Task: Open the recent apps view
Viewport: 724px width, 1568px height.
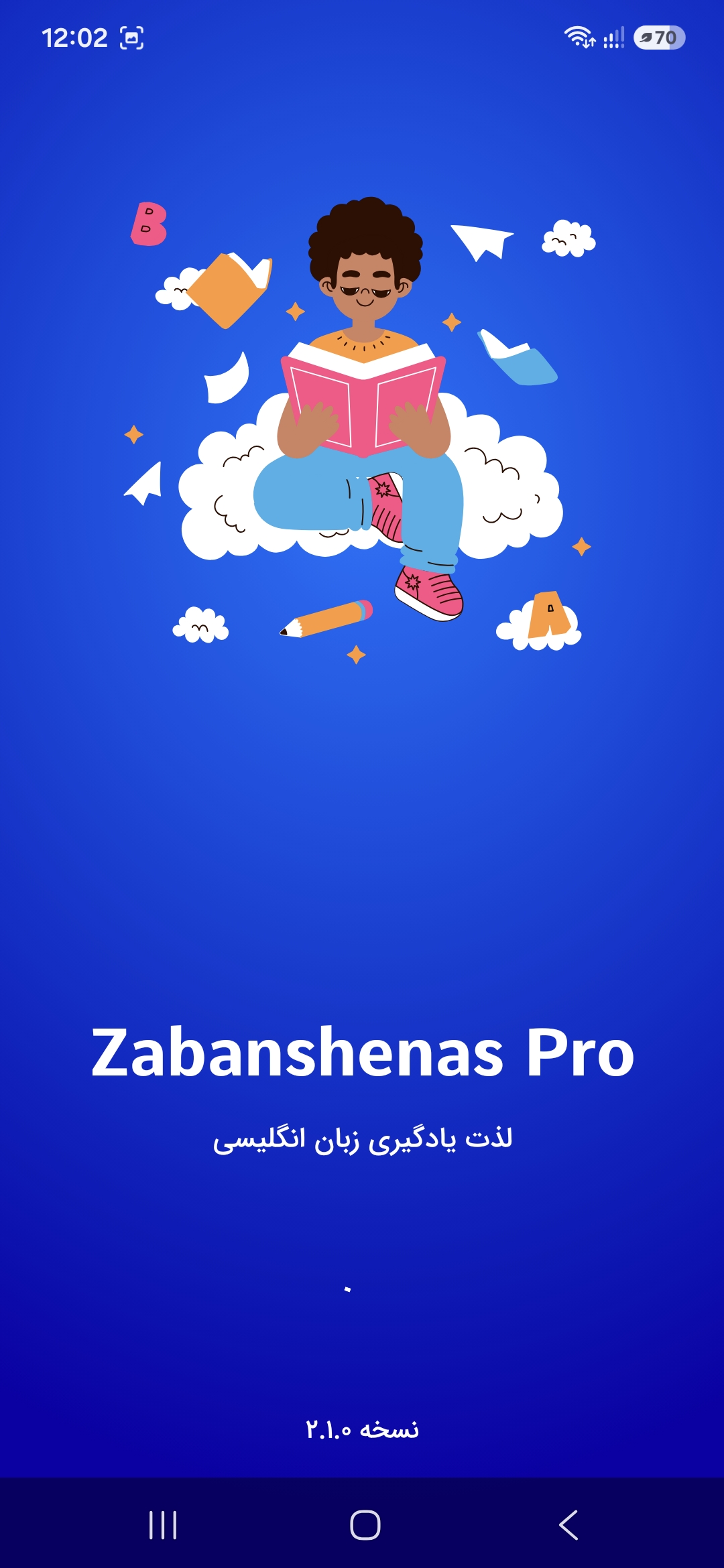Action: click(163, 1525)
